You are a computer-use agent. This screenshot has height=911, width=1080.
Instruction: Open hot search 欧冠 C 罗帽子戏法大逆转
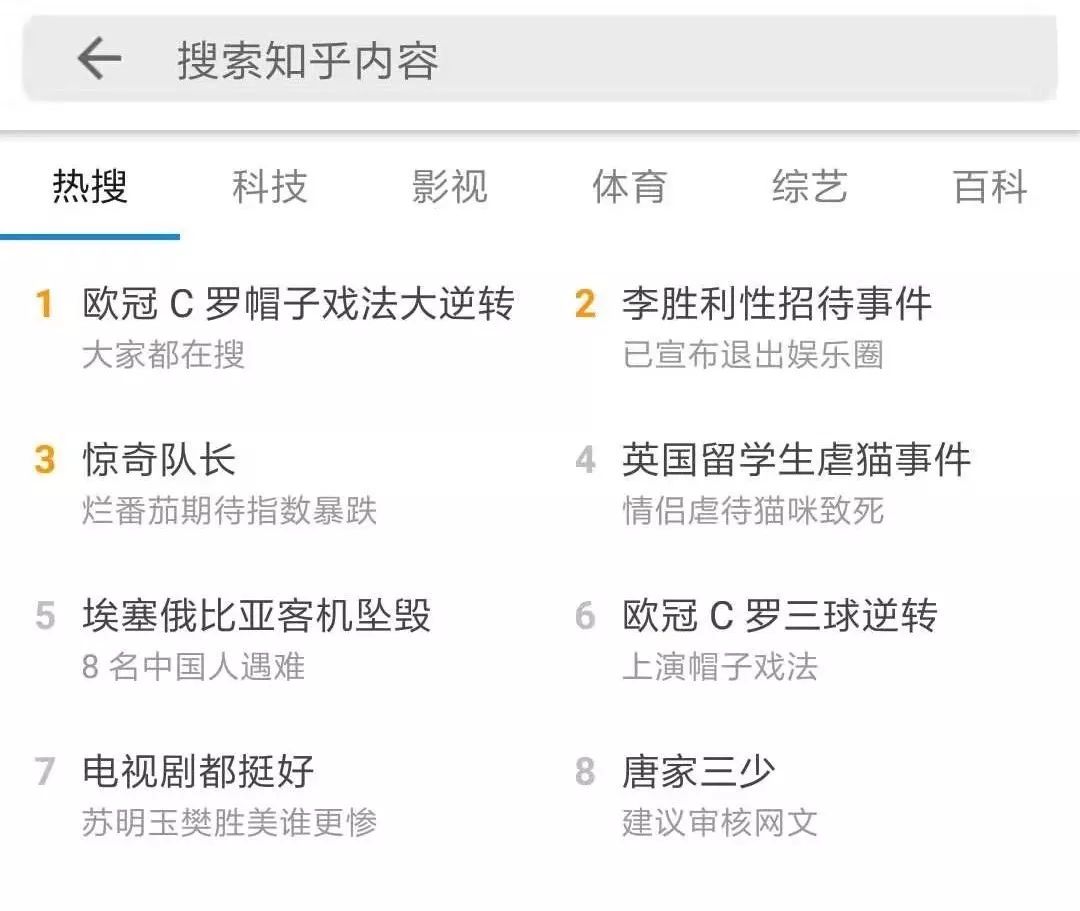(298, 304)
